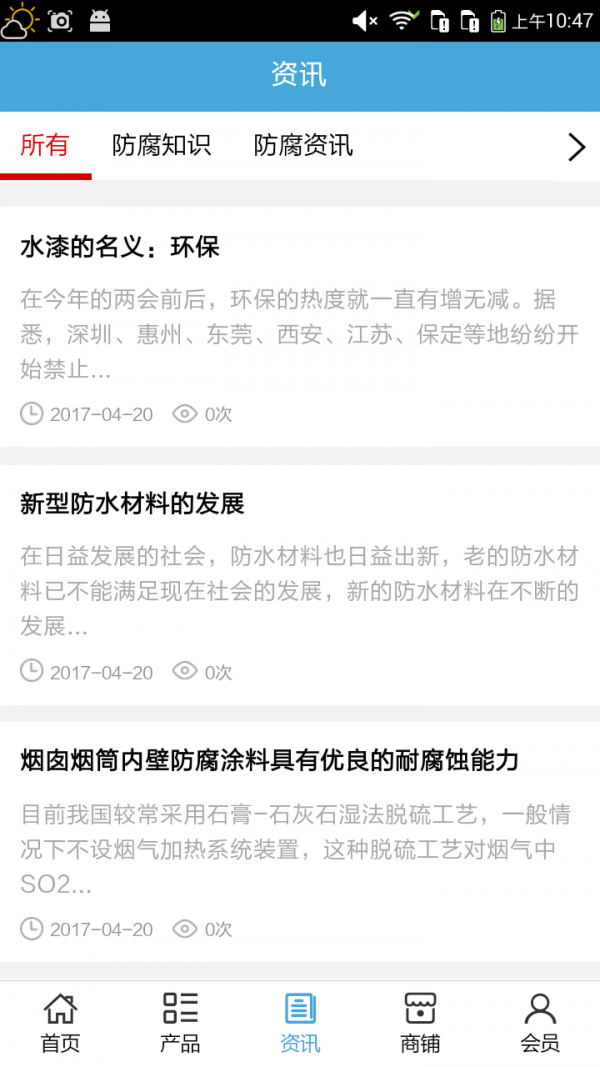Open article 新型防水材料的发展
This screenshot has height=1067, width=600.
coord(132,504)
